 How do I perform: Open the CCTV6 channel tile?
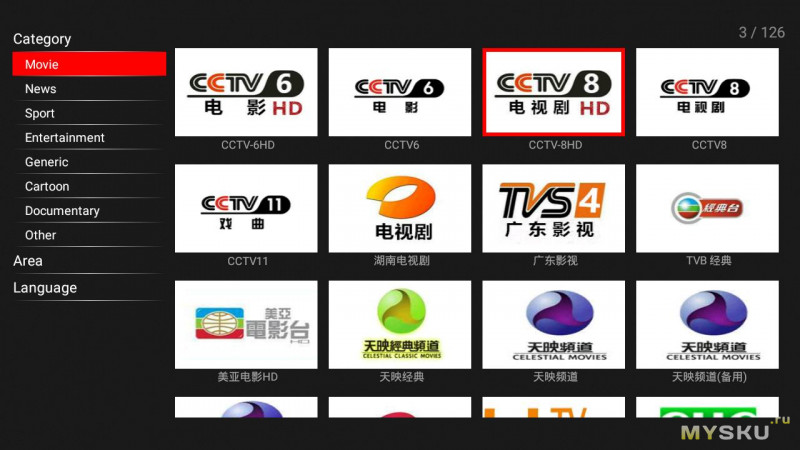coord(400,92)
